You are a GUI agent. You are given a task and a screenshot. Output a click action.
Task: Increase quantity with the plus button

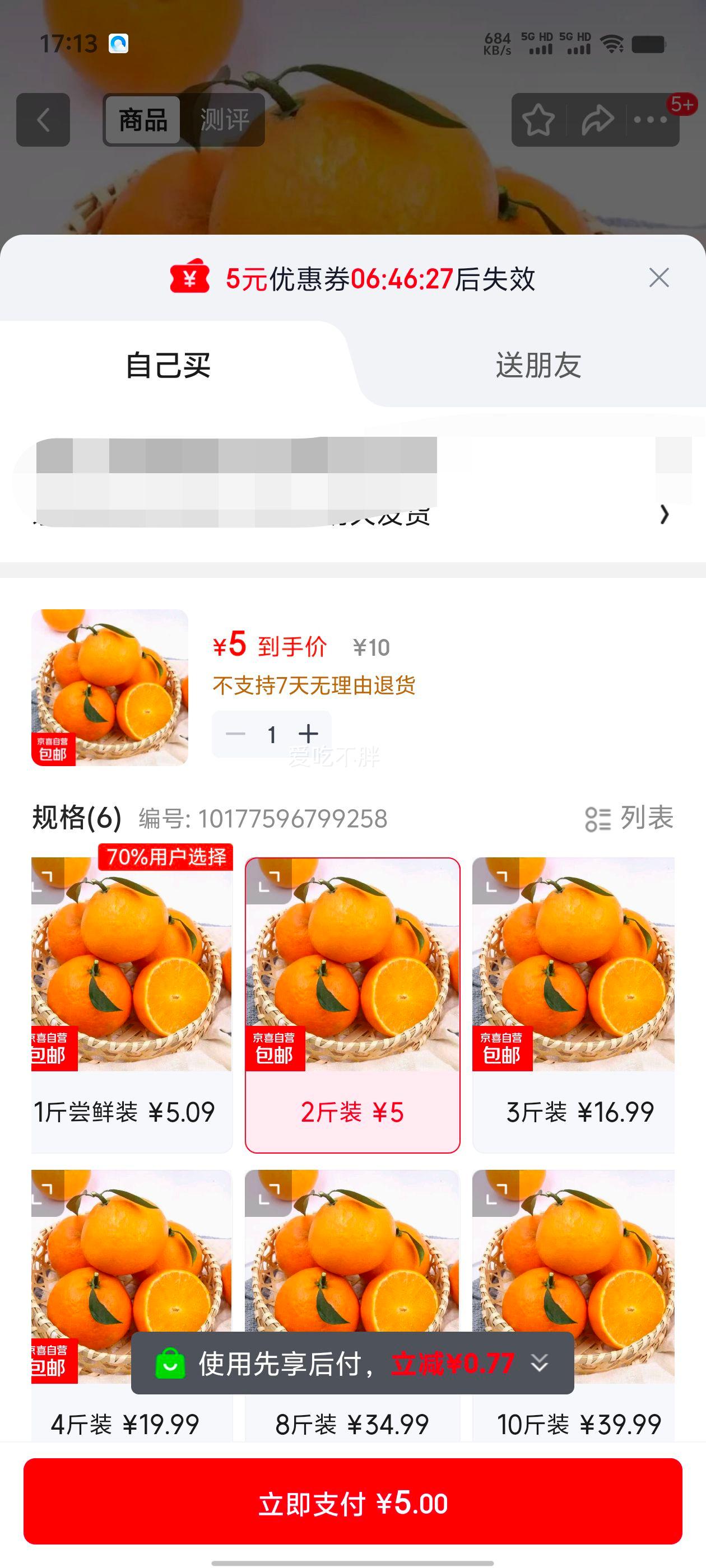click(309, 734)
